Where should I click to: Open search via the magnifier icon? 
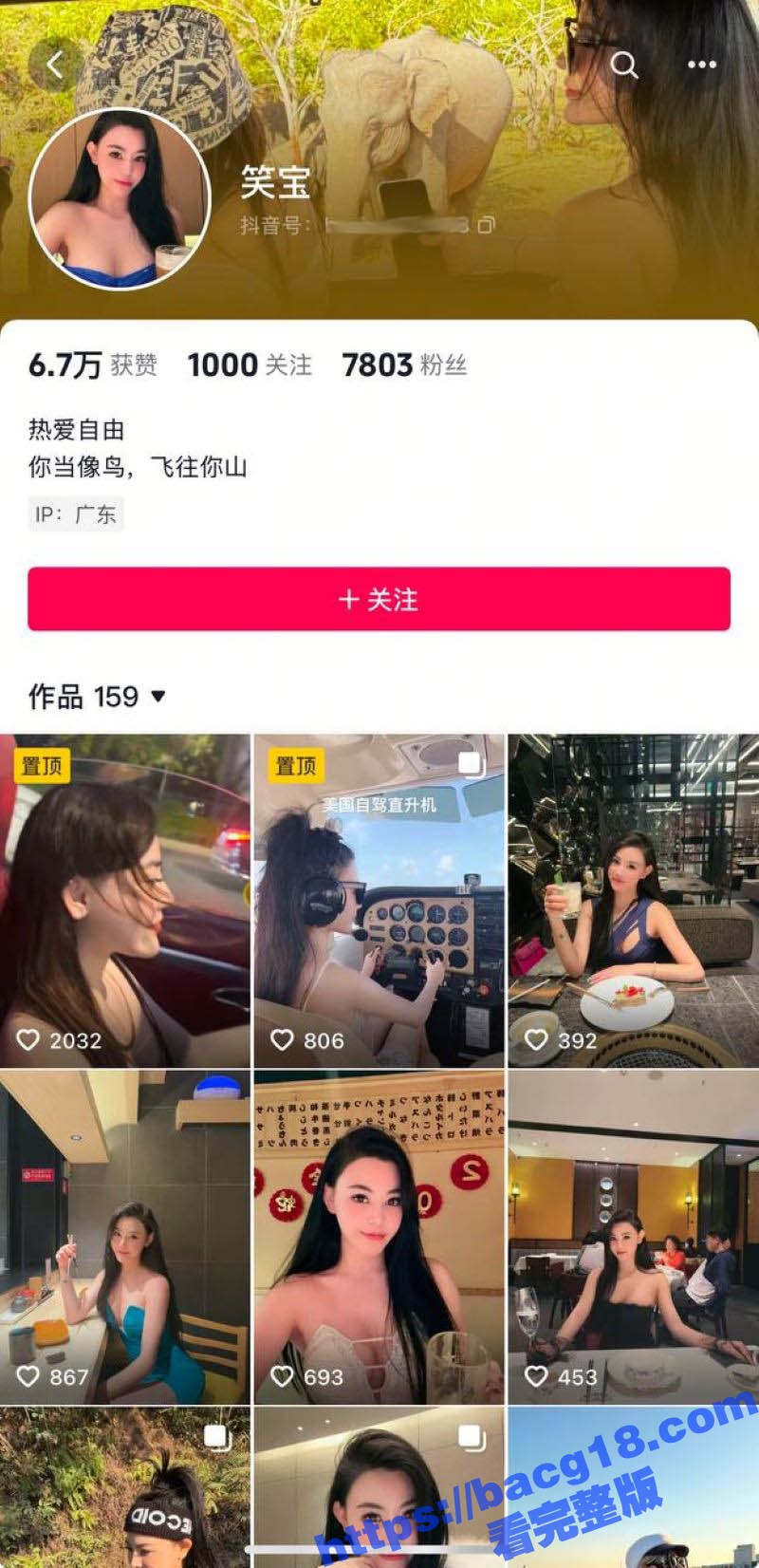click(x=624, y=65)
